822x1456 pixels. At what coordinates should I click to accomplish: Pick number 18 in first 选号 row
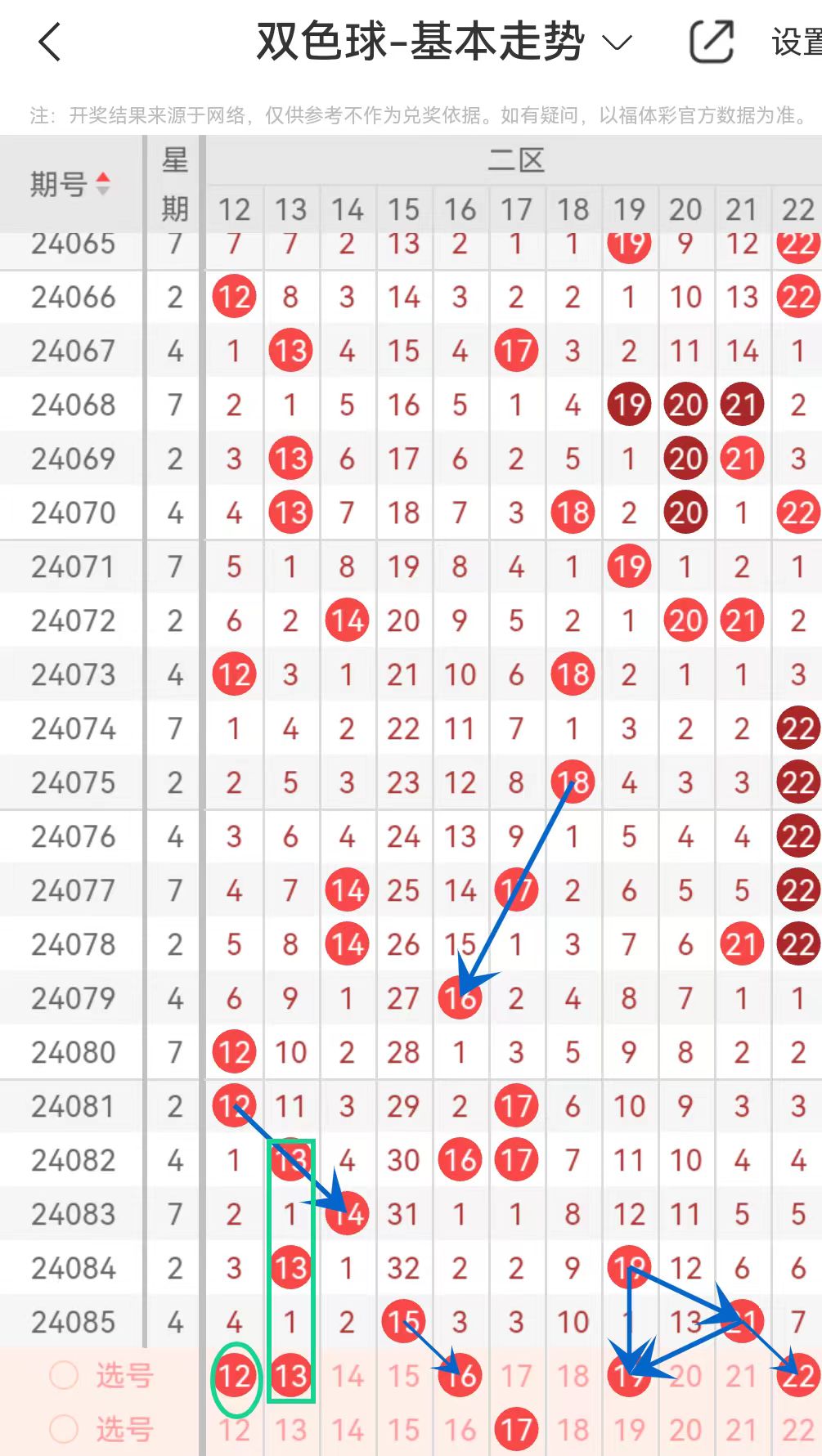pyautogui.click(x=573, y=1377)
